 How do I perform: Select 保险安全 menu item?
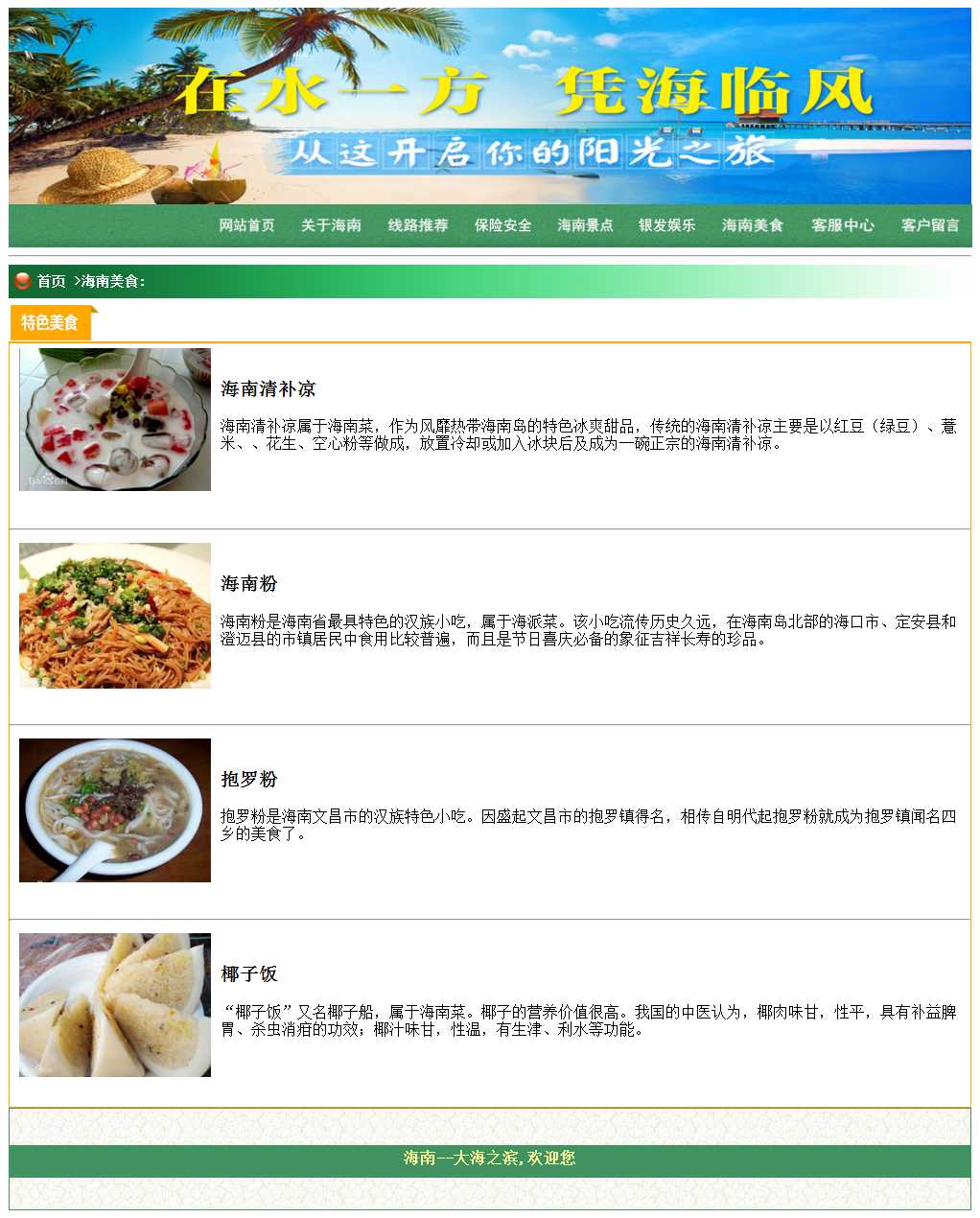click(502, 225)
